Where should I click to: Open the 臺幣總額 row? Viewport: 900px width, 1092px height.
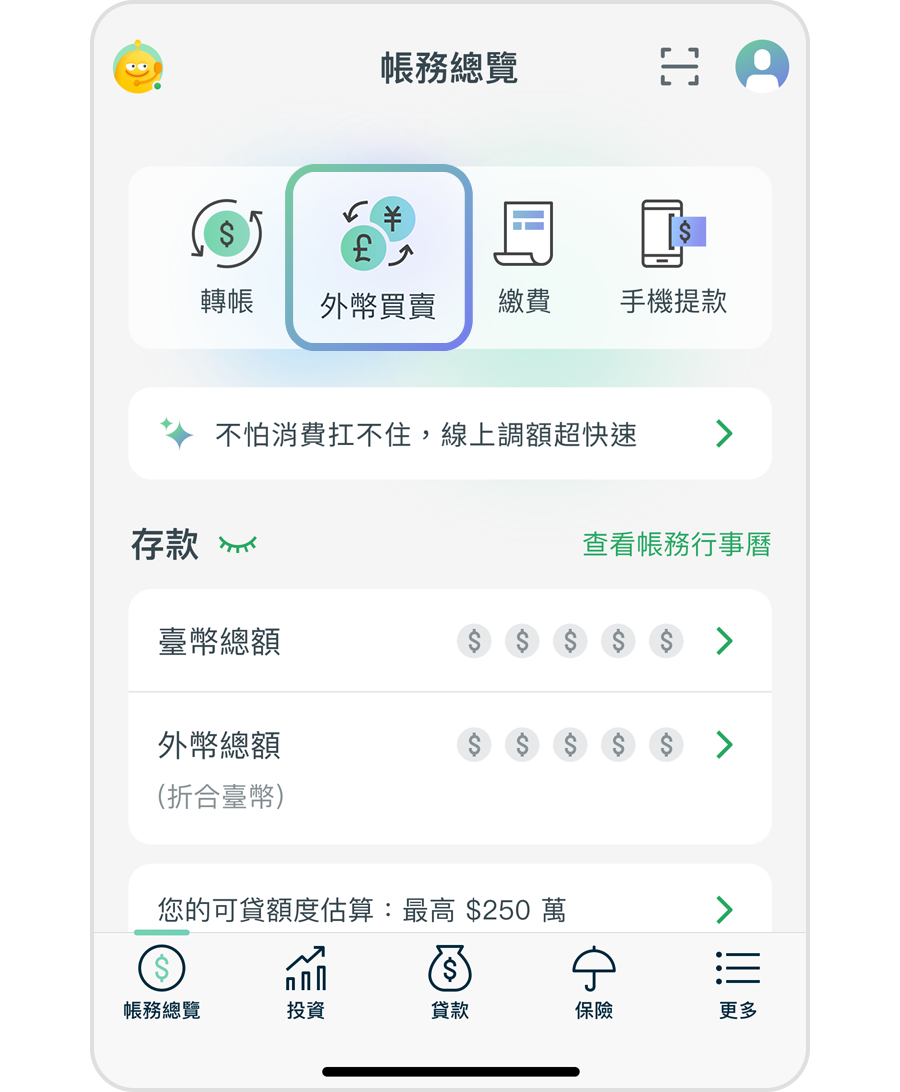[450, 641]
